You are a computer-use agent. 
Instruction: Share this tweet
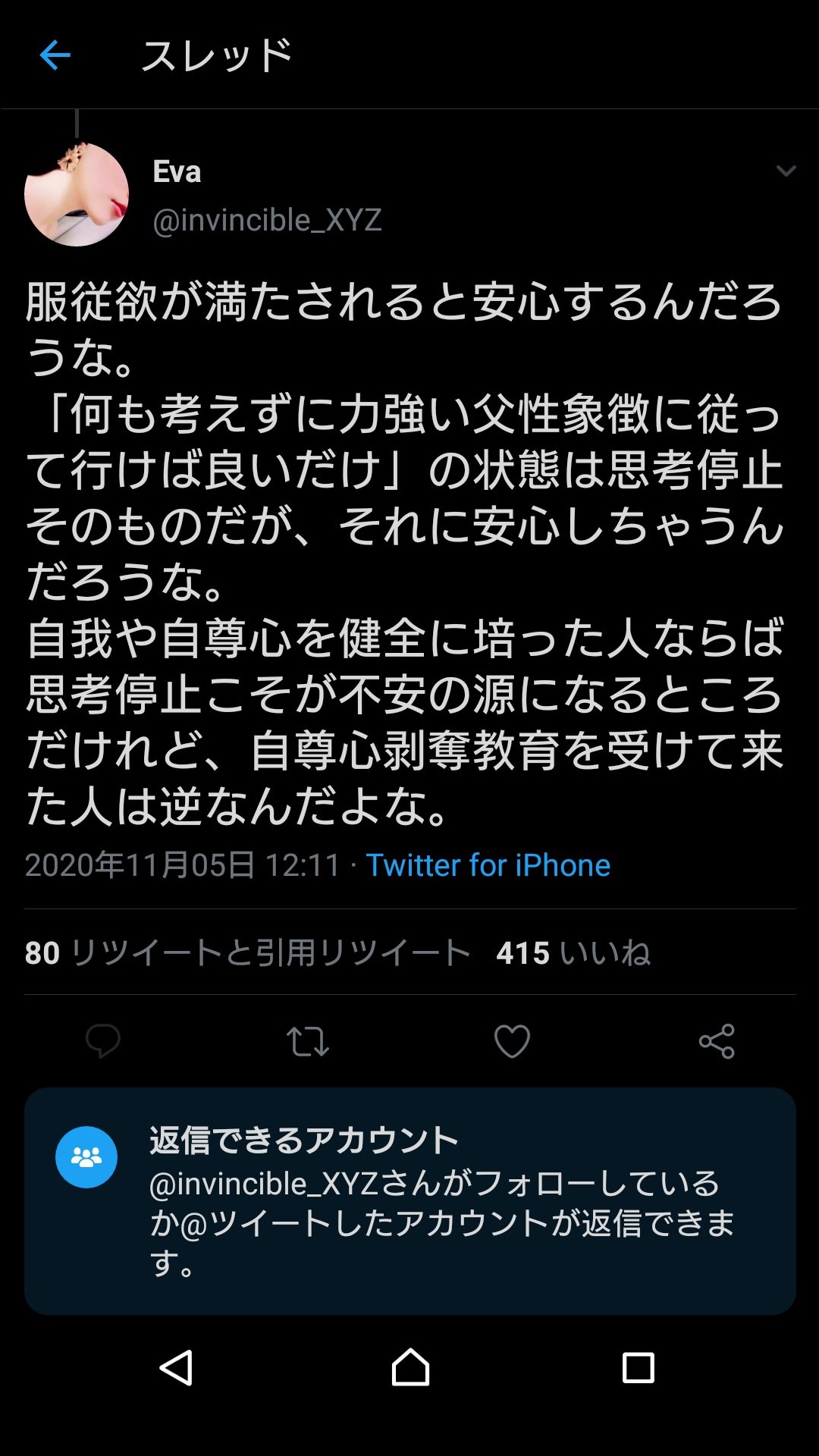pyautogui.click(x=717, y=1041)
